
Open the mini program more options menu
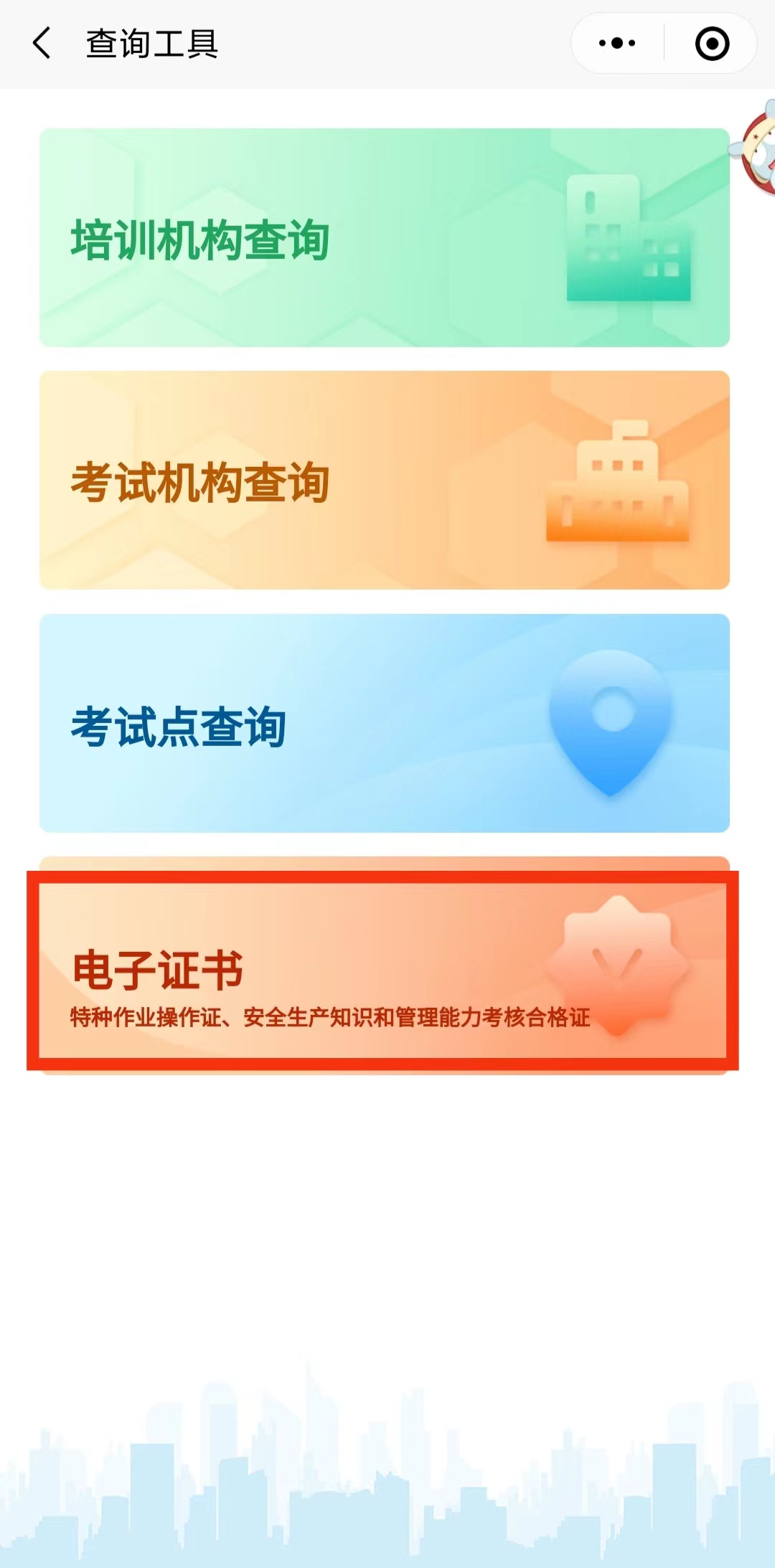pyautogui.click(x=617, y=43)
